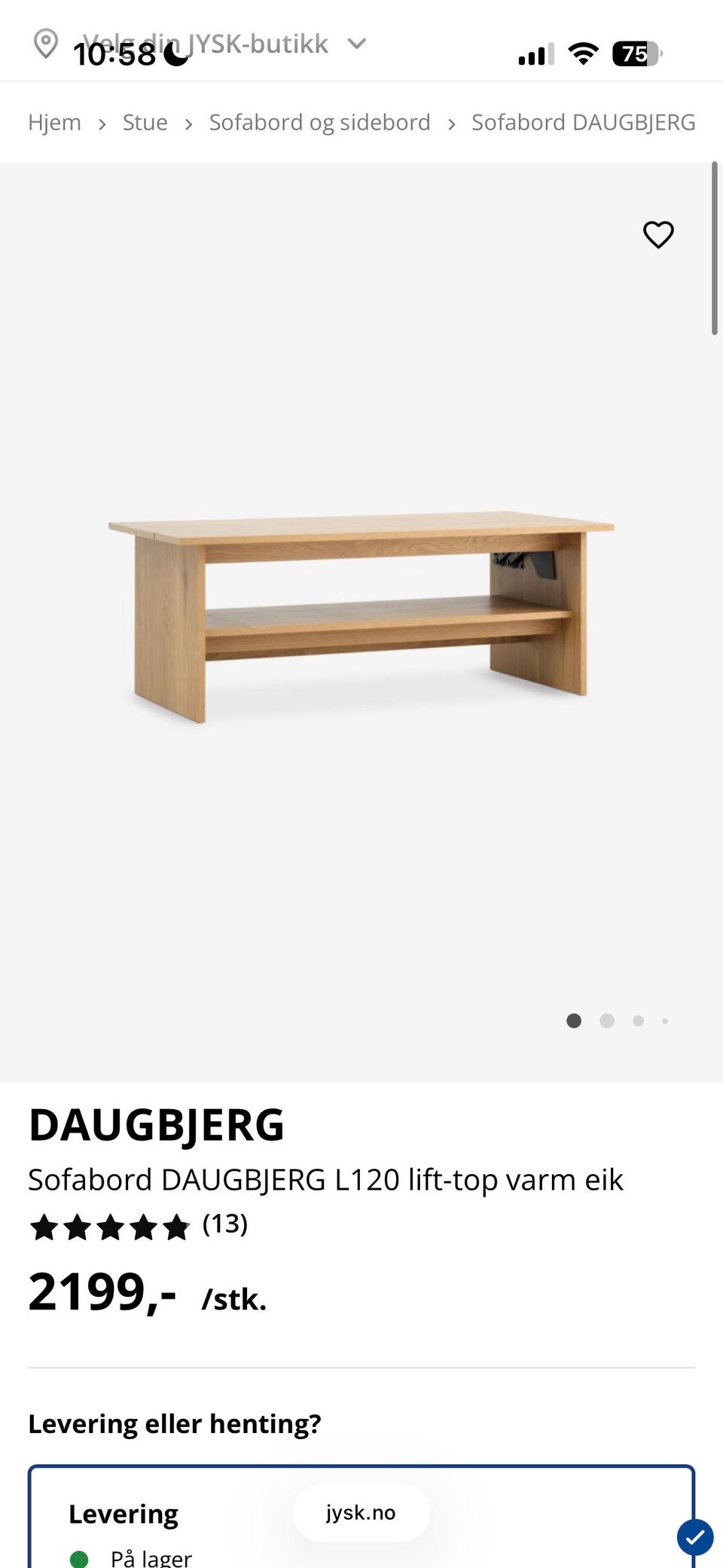Open the Stue breadcrumb category

click(145, 122)
